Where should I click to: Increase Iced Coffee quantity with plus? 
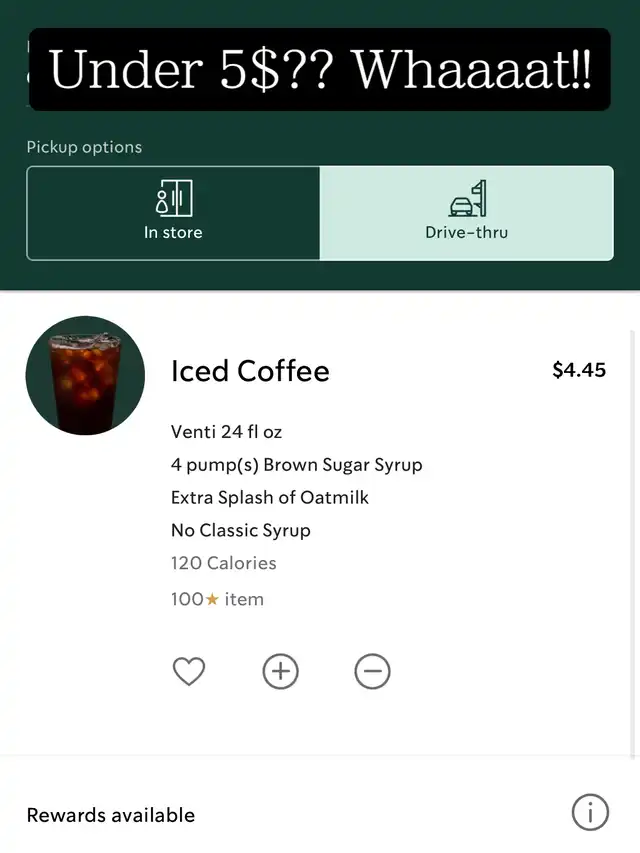point(280,671)
